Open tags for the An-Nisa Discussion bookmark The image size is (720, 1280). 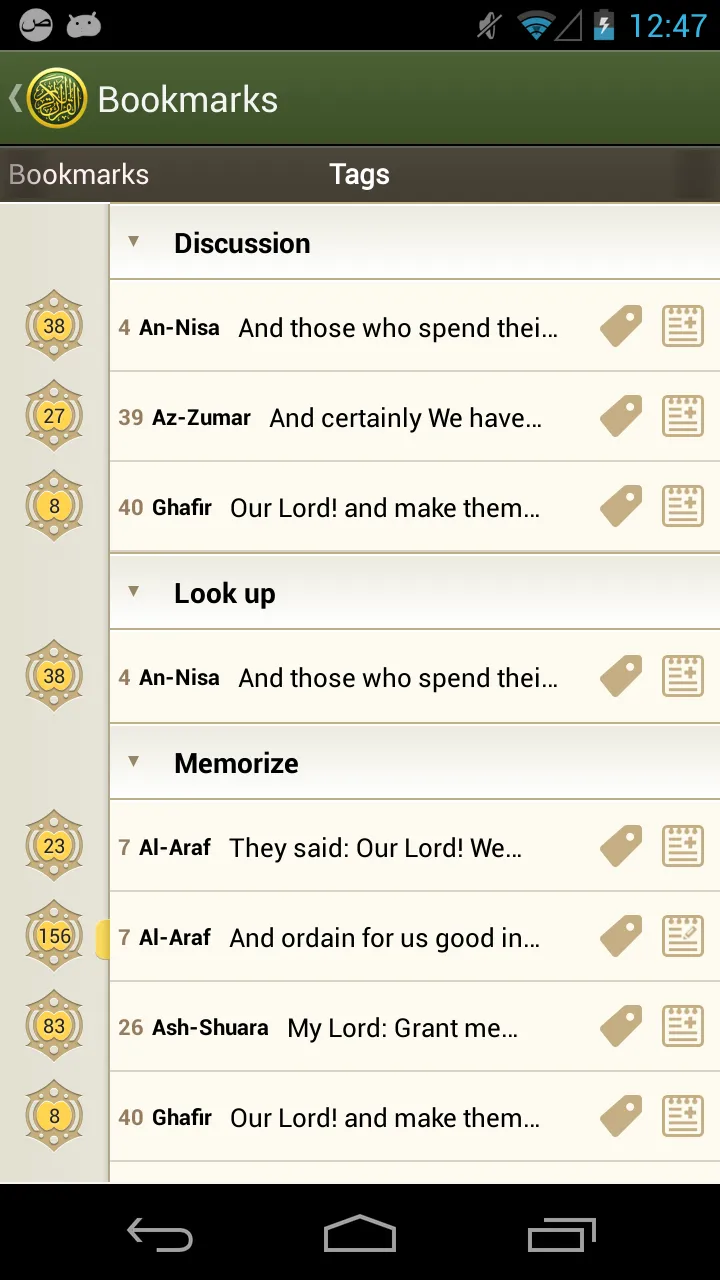(x=620, y=326)
